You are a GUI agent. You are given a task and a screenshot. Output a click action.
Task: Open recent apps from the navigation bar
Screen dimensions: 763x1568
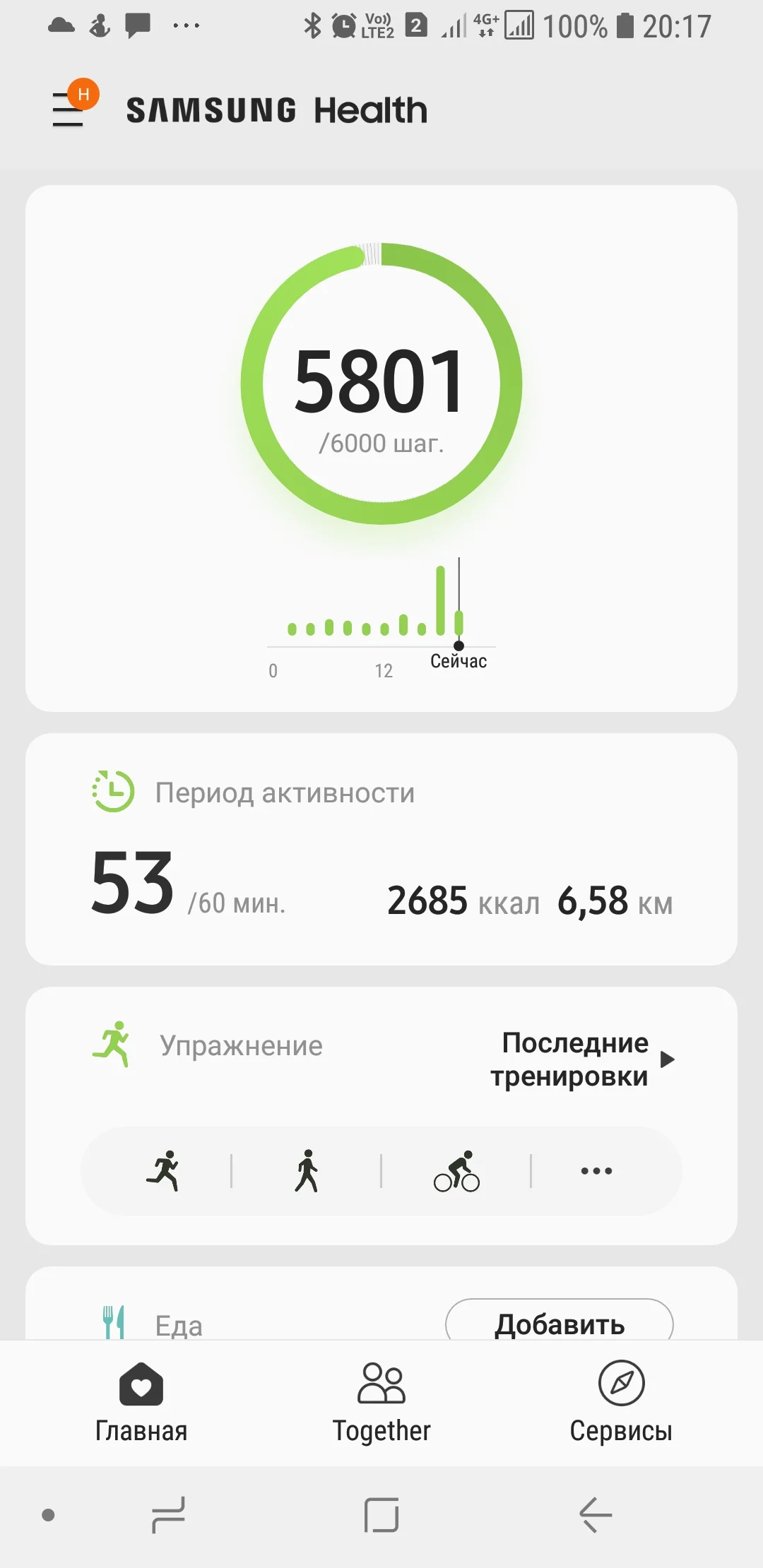169,1515
